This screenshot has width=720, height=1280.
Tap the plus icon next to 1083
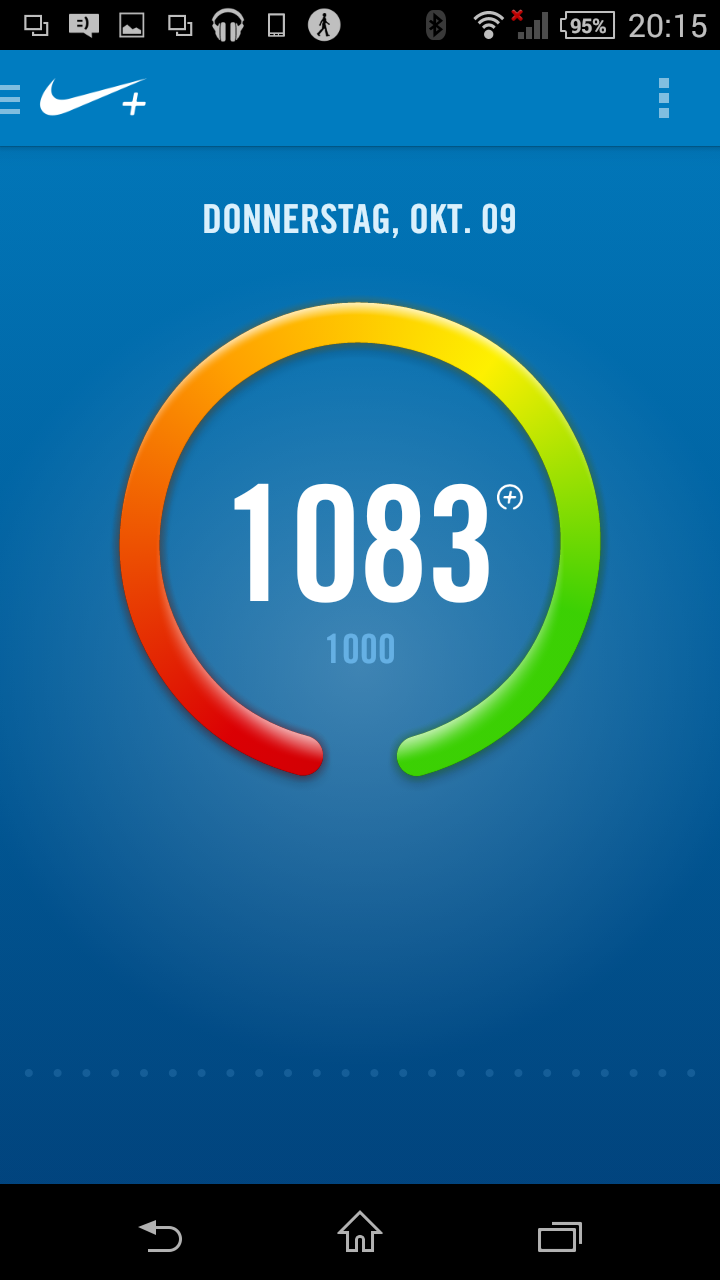point(510,497)
